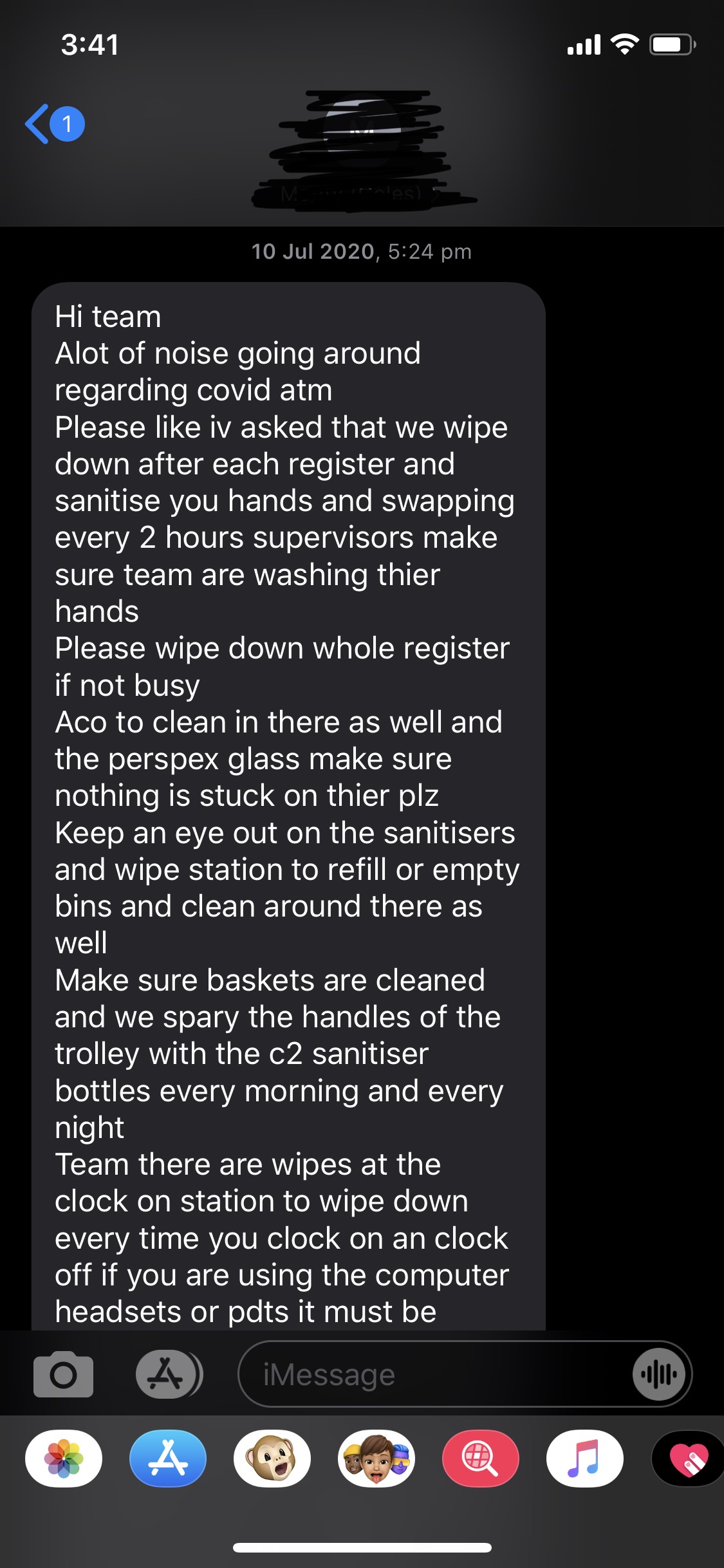The height and width of the screenshot is (1568, 724).
Task: Open the Digital Touch heart app
Action: click(689, 1459)
